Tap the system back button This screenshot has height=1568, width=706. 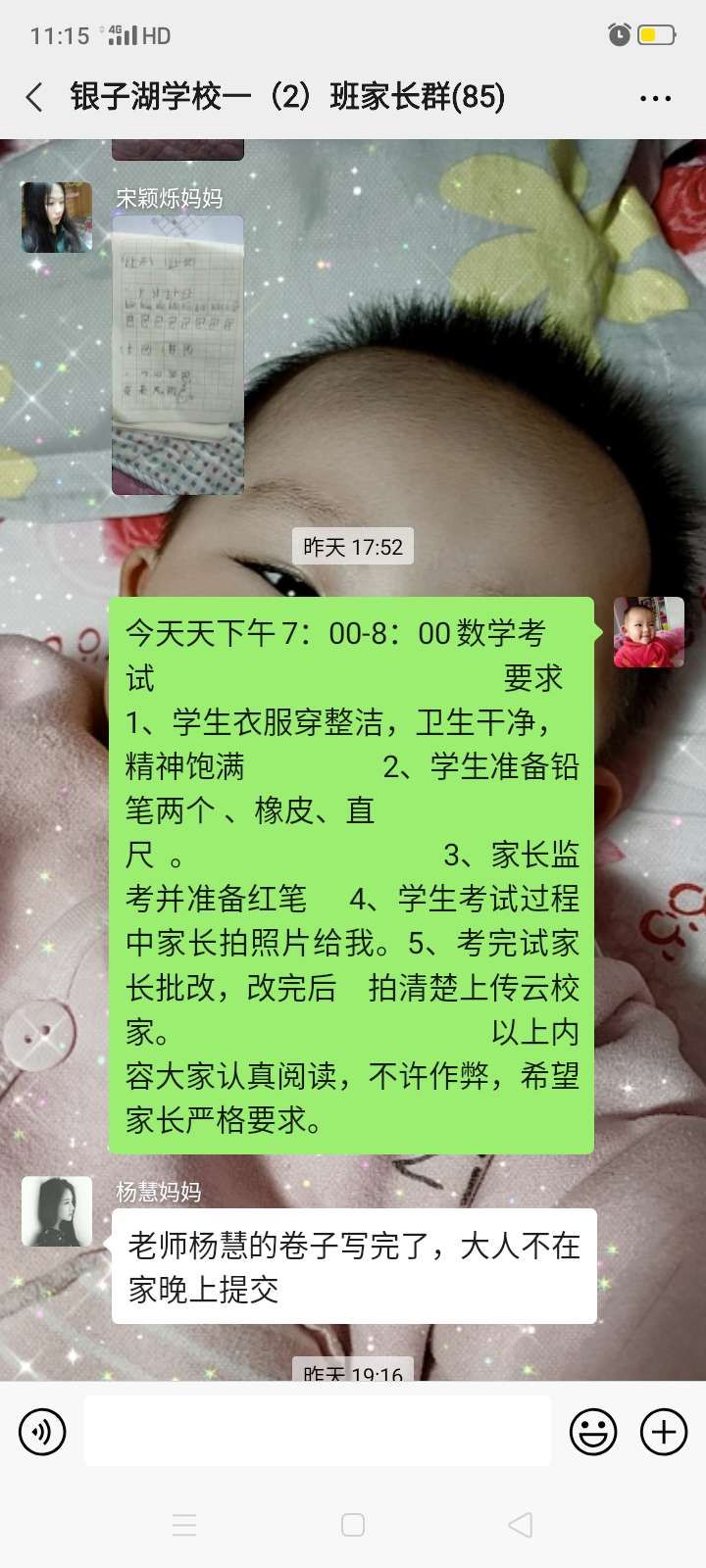521,1525
